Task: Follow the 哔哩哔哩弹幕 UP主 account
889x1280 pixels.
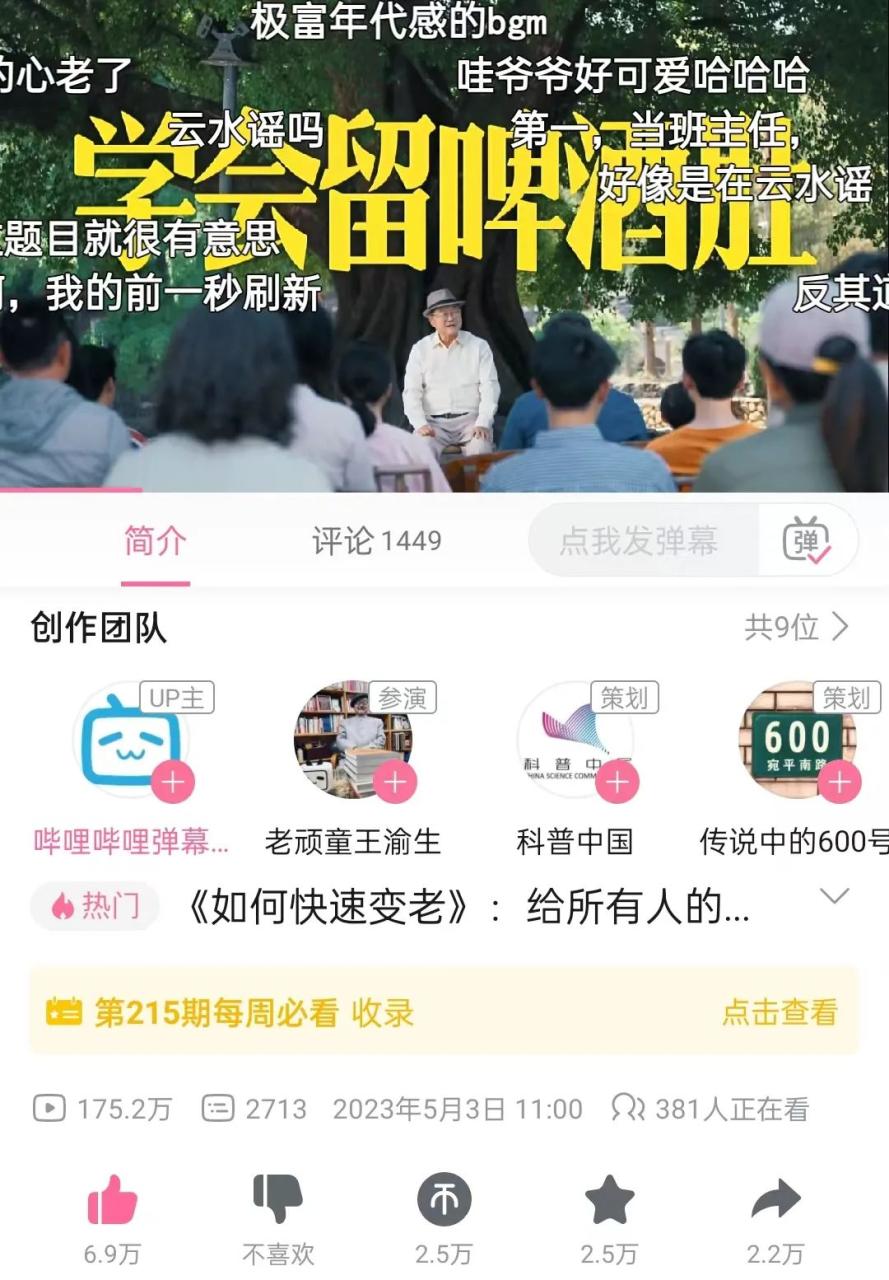Action: 173,782
